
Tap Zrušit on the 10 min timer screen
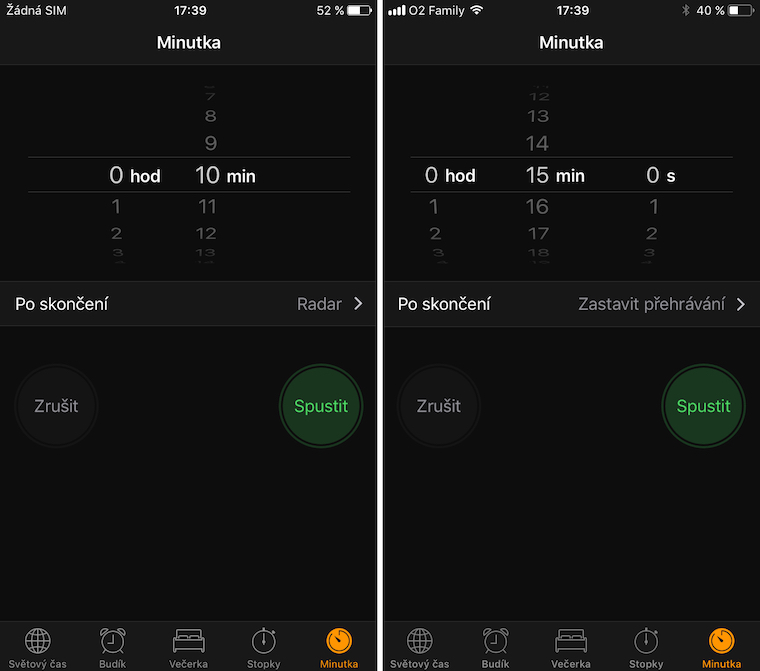pos(56,406)
